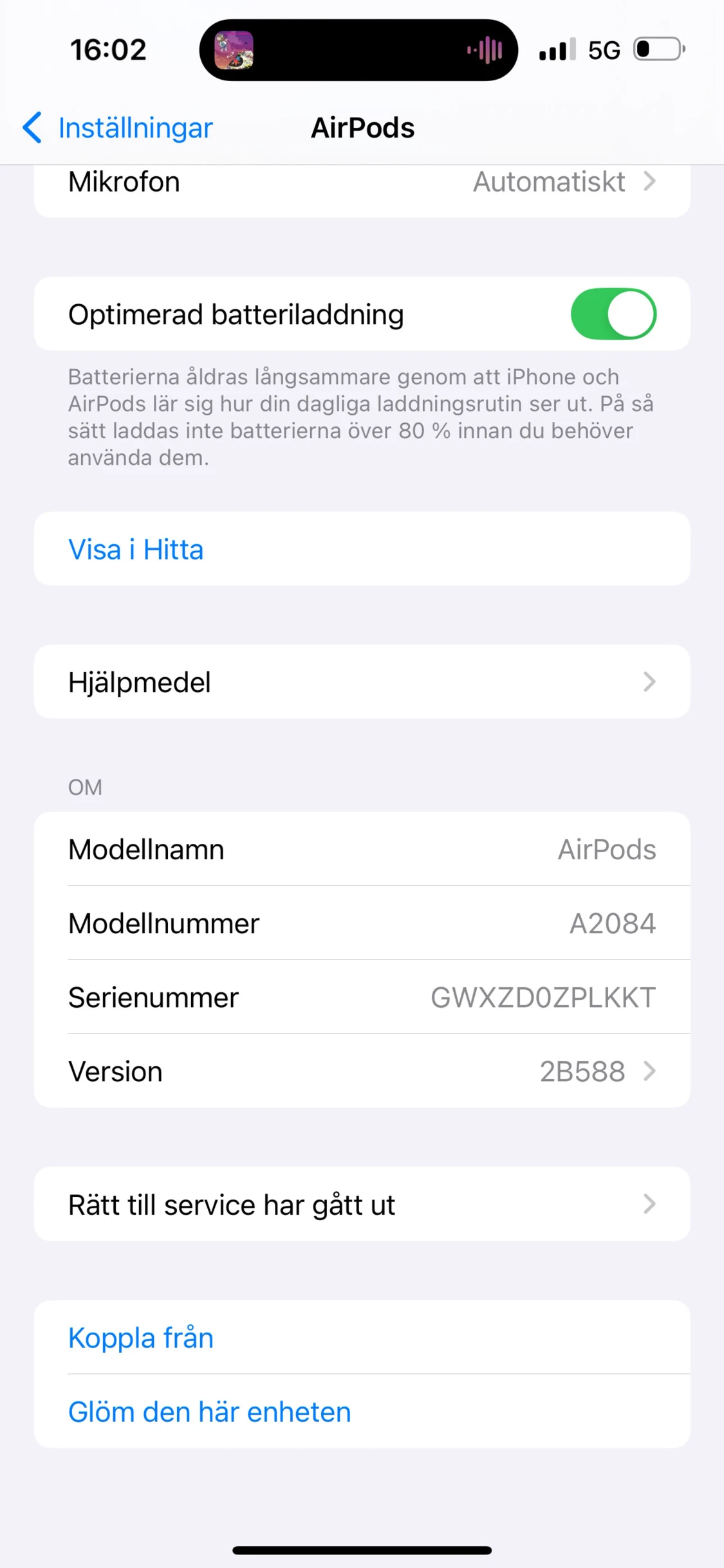724x1568 pixels.
Task: Tap the battery indicator in the status bar
Action: pyautogui.click(x=657, y=50)
